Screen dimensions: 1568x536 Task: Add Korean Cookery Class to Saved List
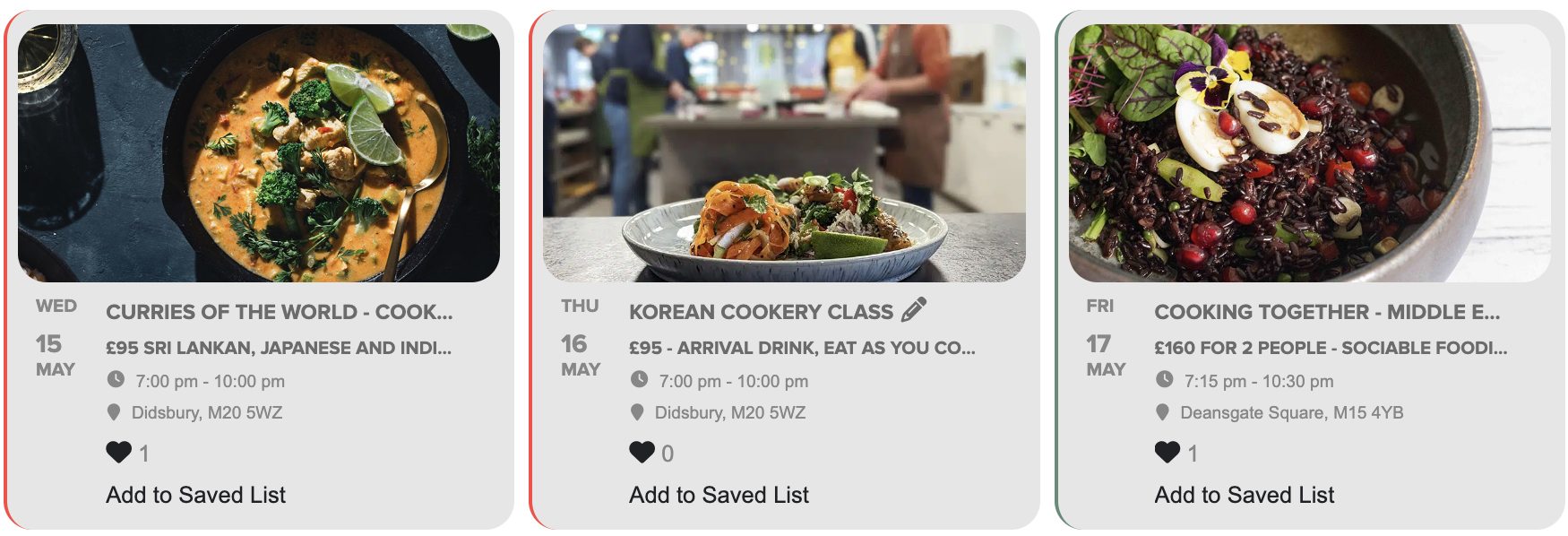pyautogui.click(x=719, y=495)
